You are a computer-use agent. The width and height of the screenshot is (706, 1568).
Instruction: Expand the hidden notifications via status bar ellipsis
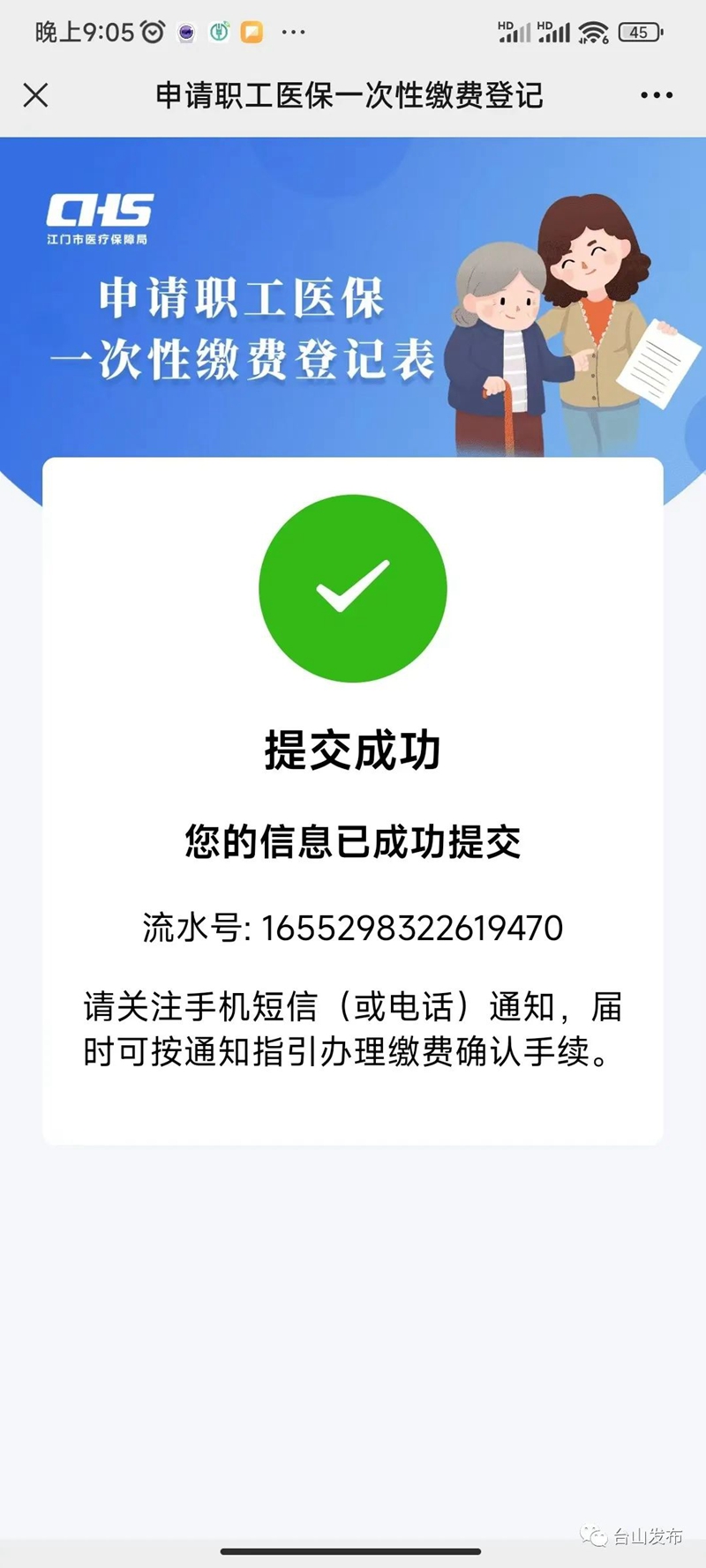point(294,34)
